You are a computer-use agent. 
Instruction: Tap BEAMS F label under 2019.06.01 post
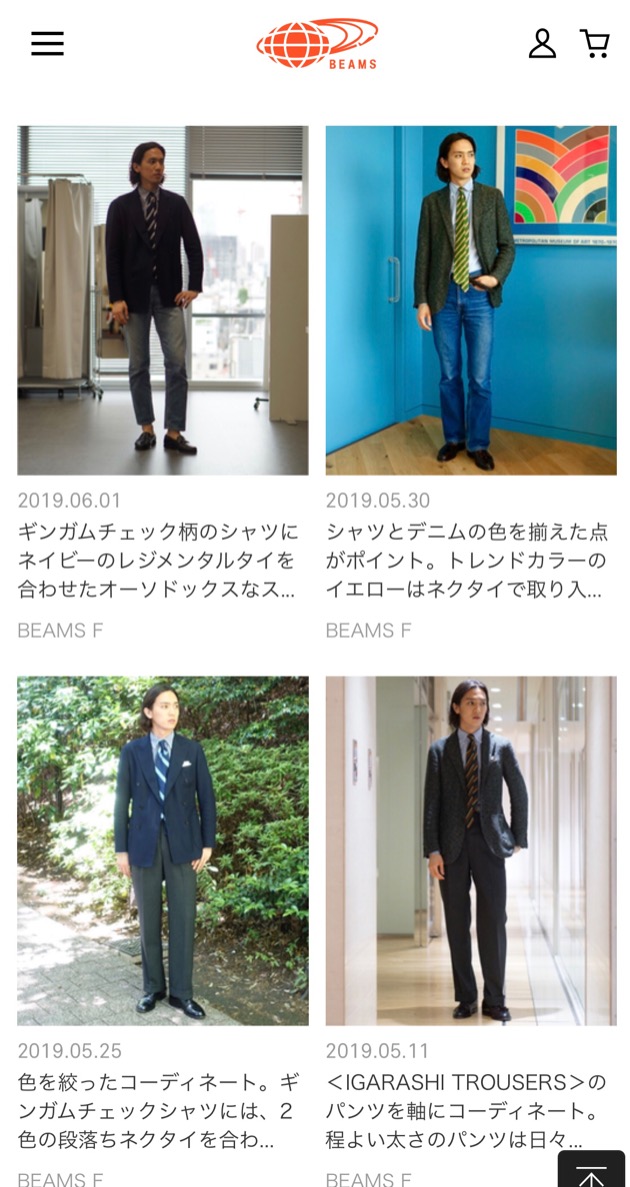(60, 630)
